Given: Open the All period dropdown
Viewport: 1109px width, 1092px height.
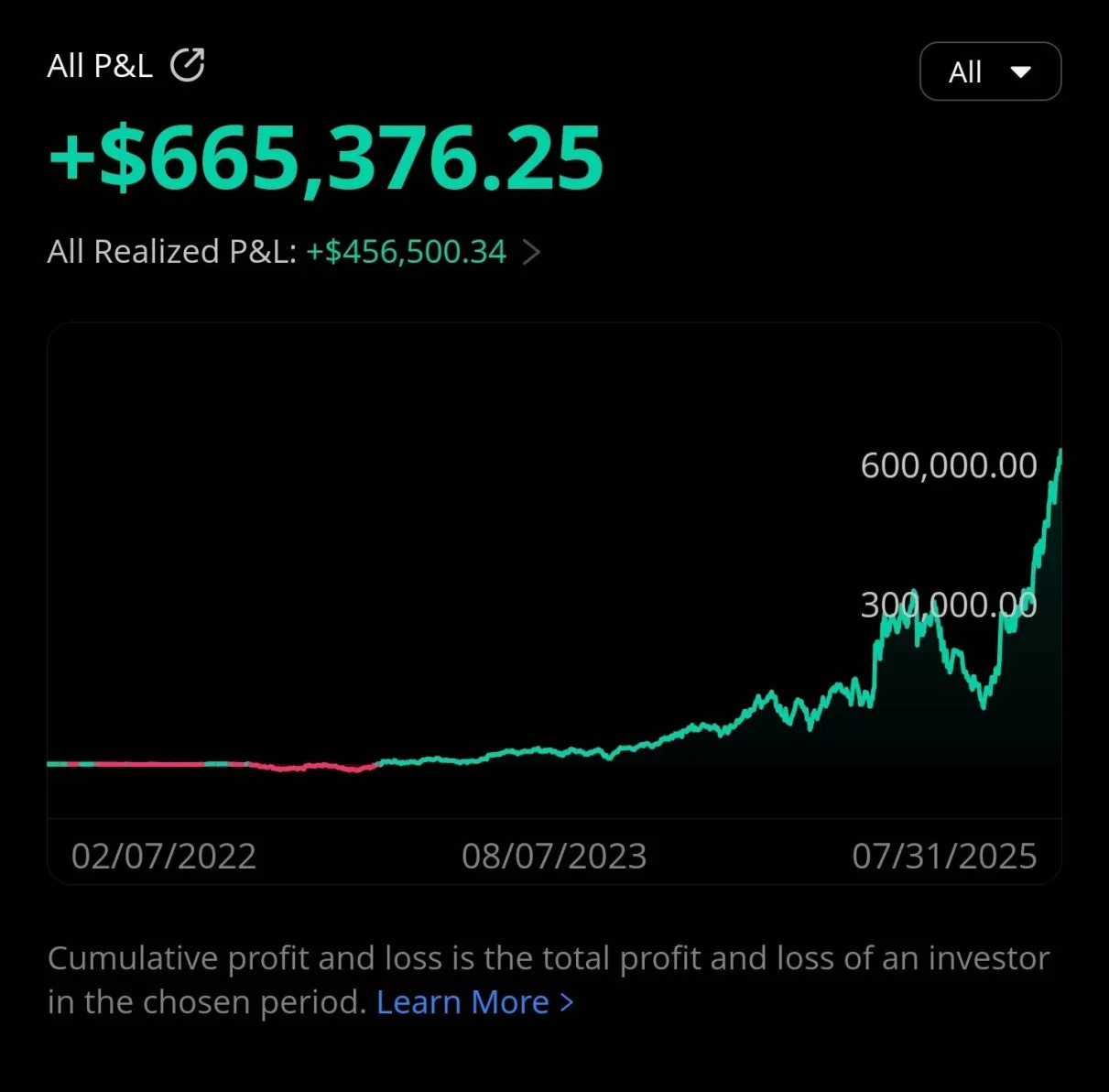Looking at the screenshot, I should (990, 71).
